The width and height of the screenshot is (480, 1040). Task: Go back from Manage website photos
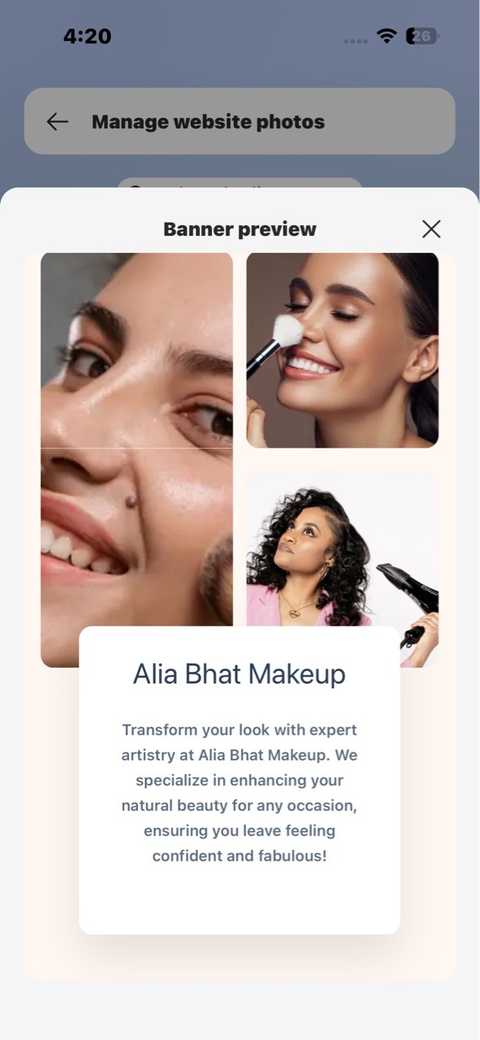coord(57,121)
